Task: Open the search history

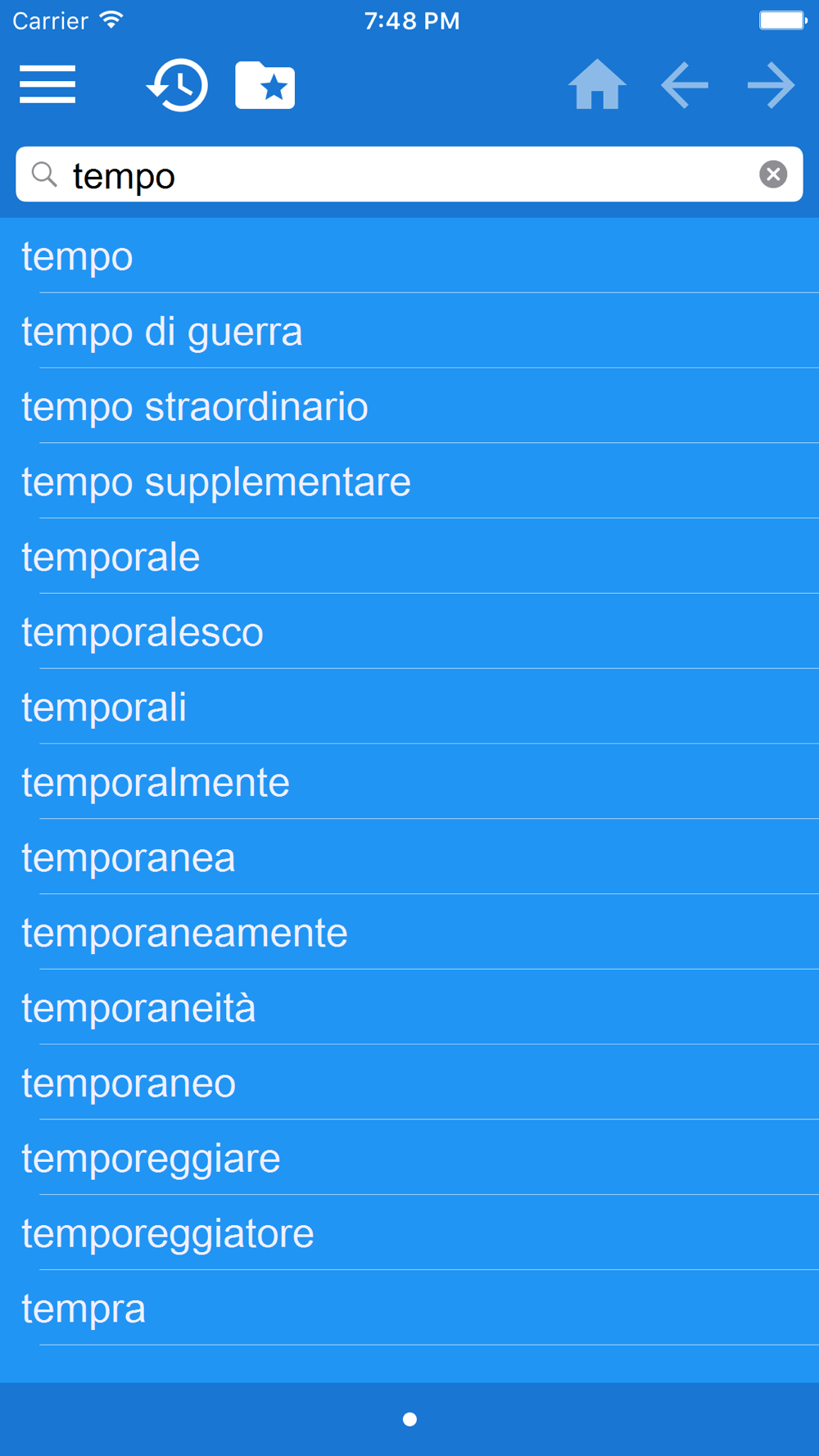Action: tap(178, 84)
